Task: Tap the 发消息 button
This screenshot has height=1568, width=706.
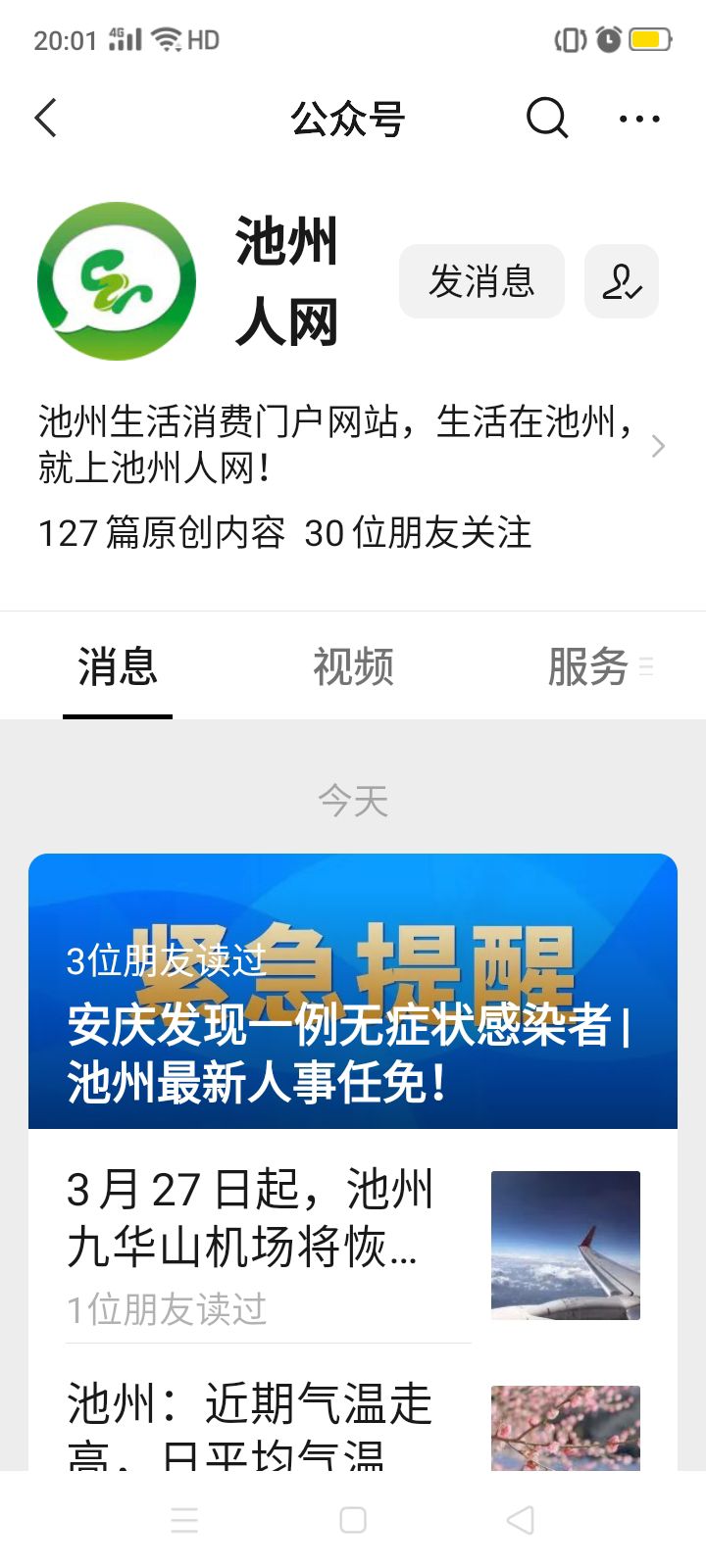Action: point(481,281)
